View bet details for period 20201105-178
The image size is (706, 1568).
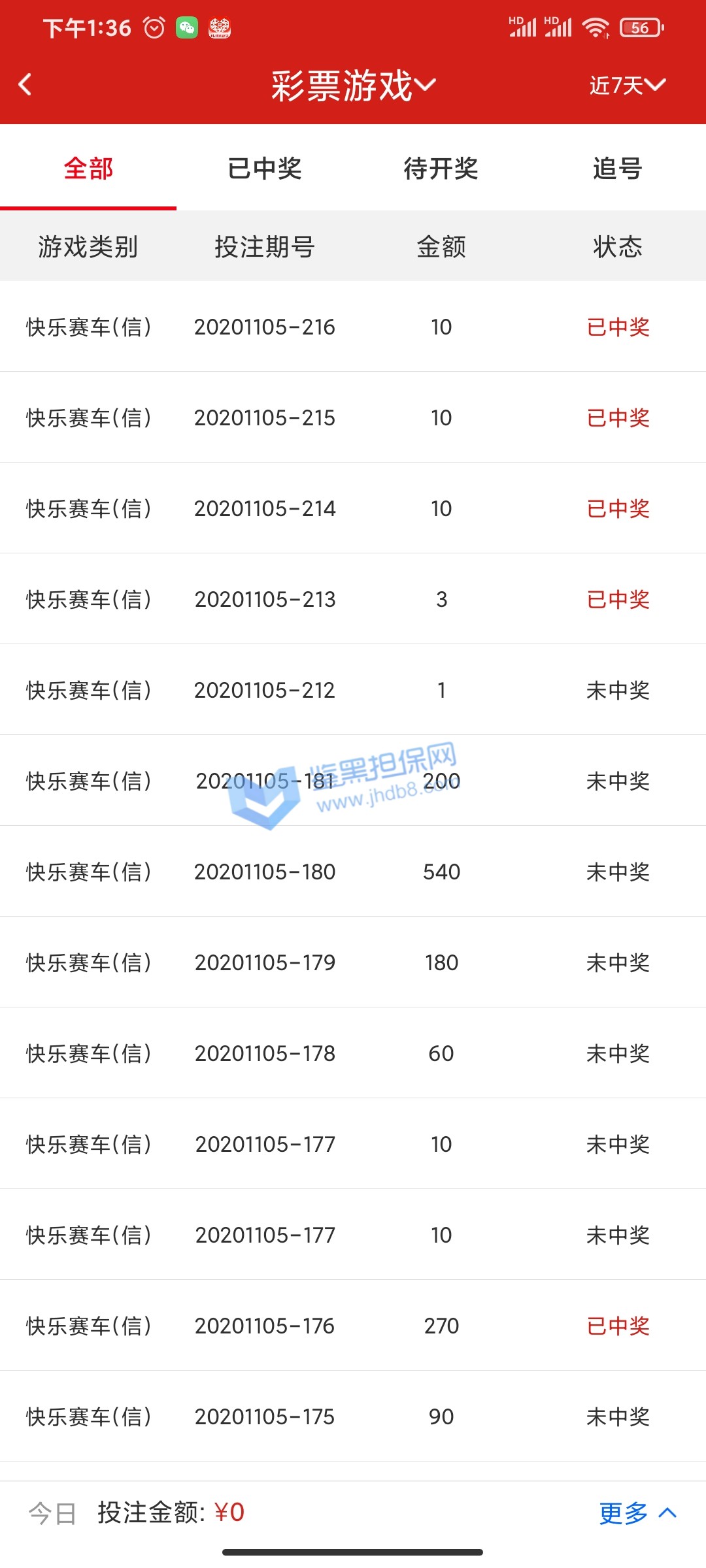[x=353, y=1053]
